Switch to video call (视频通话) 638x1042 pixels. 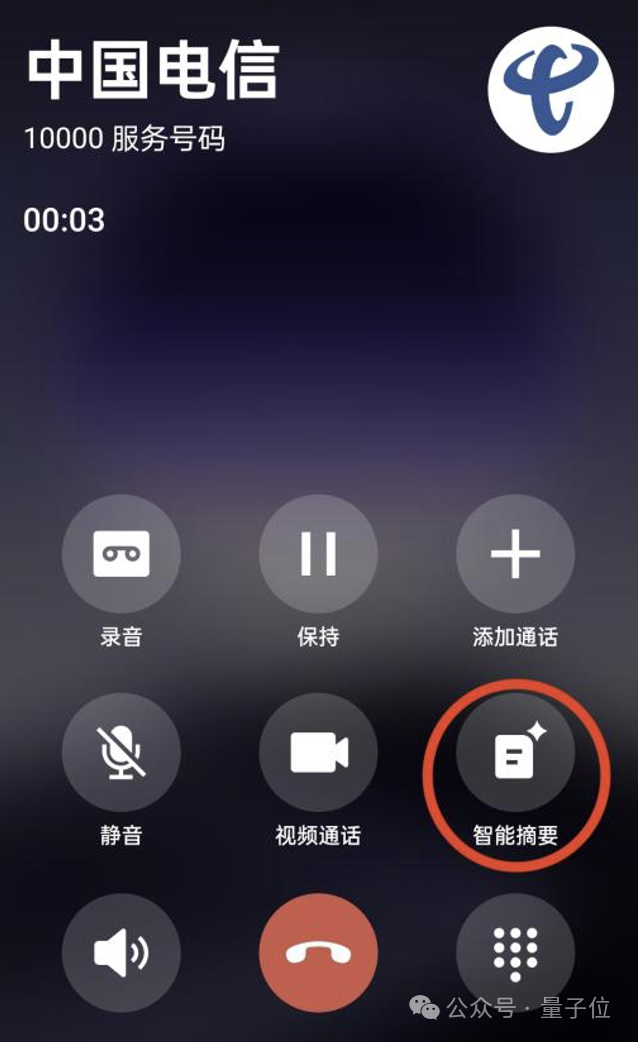click(x=318, y=752)
